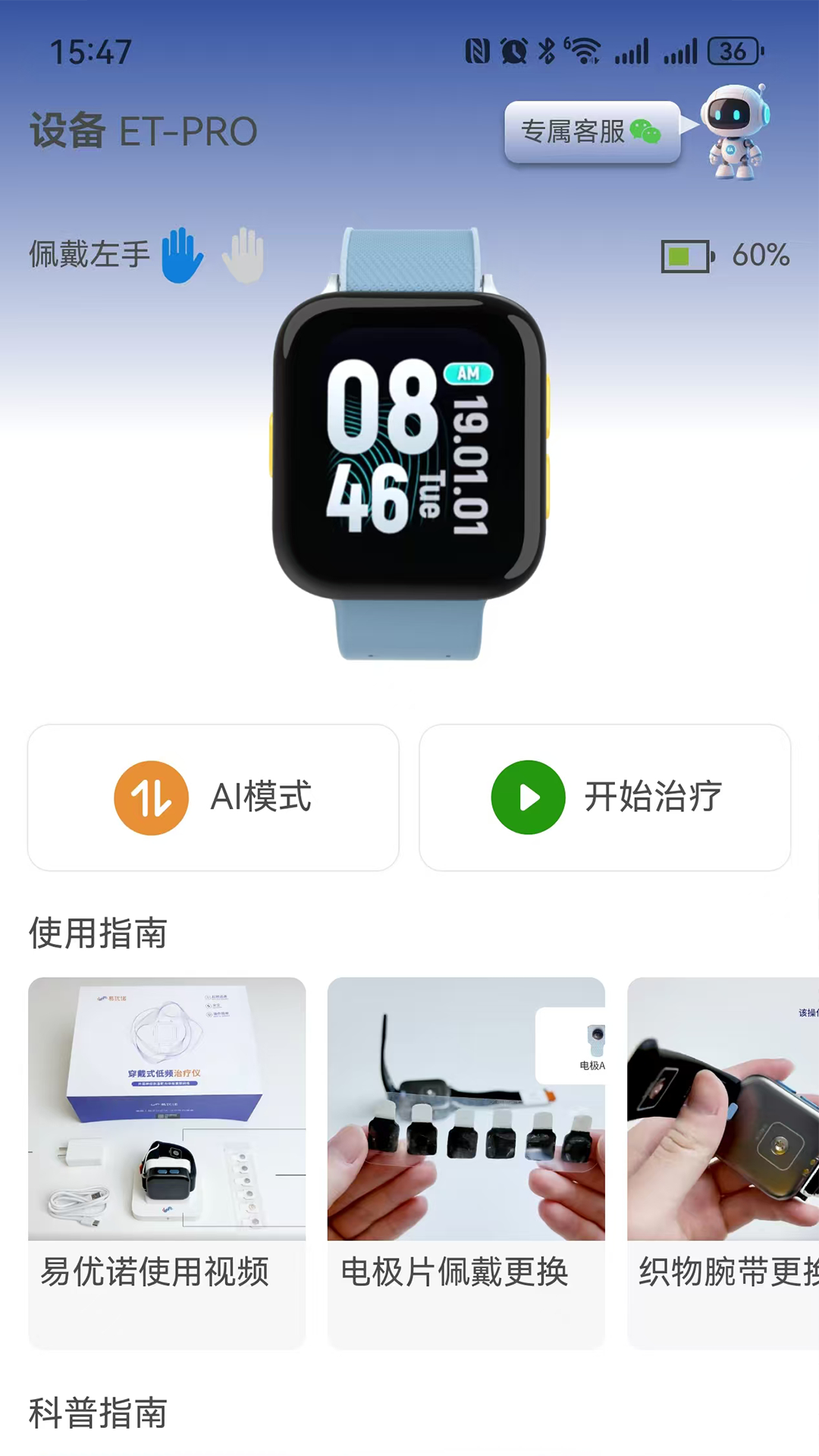Tap the ET-PRO watch device image

409,445
